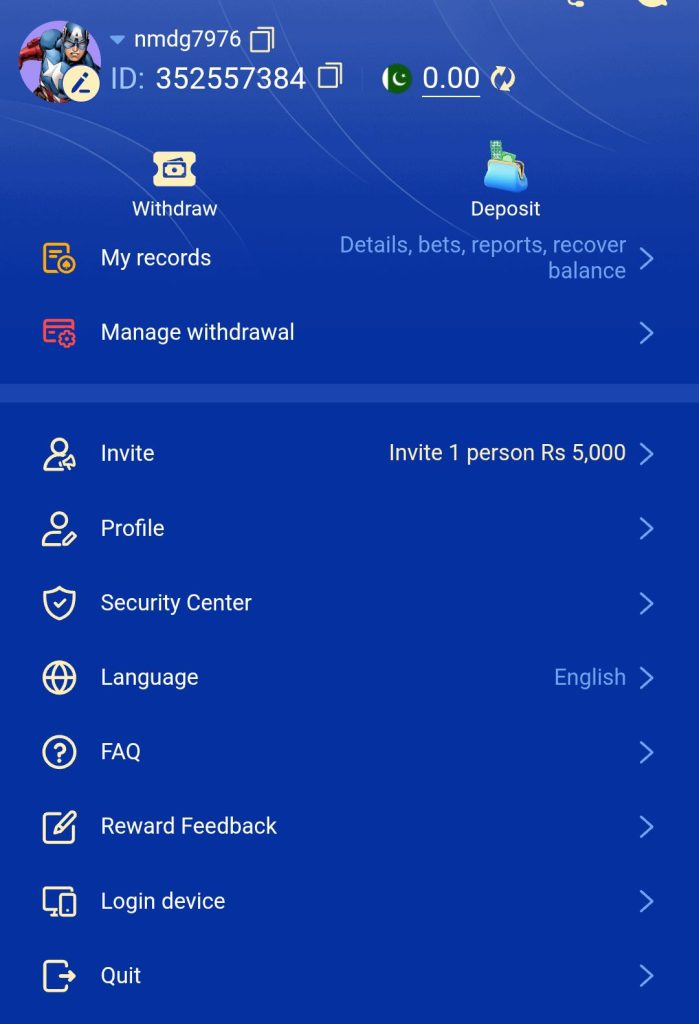Expand the account dropdown arrow beside username
This screenshot has height=1024, width=699.
[117, 40]
